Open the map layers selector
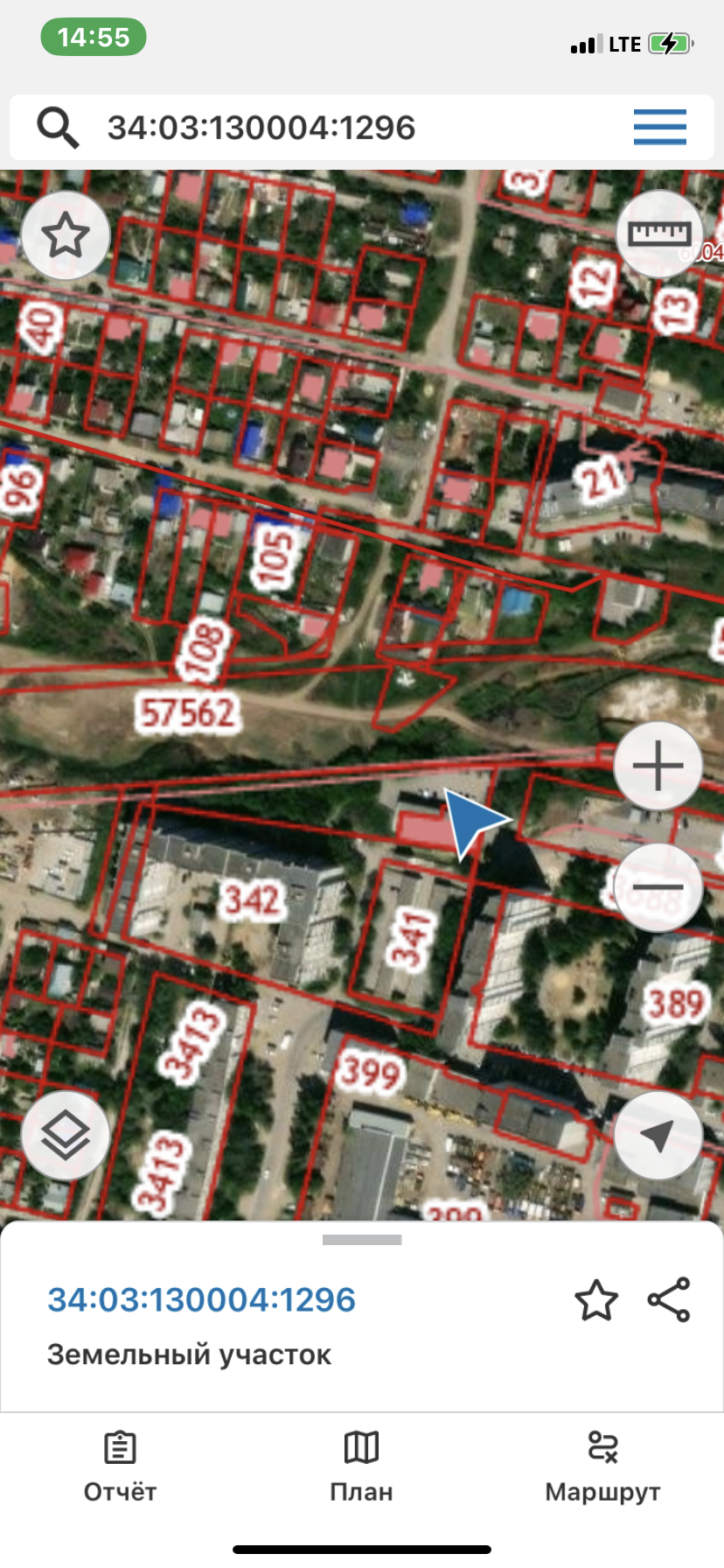Screen dimensions: 724x1568 66,1135
